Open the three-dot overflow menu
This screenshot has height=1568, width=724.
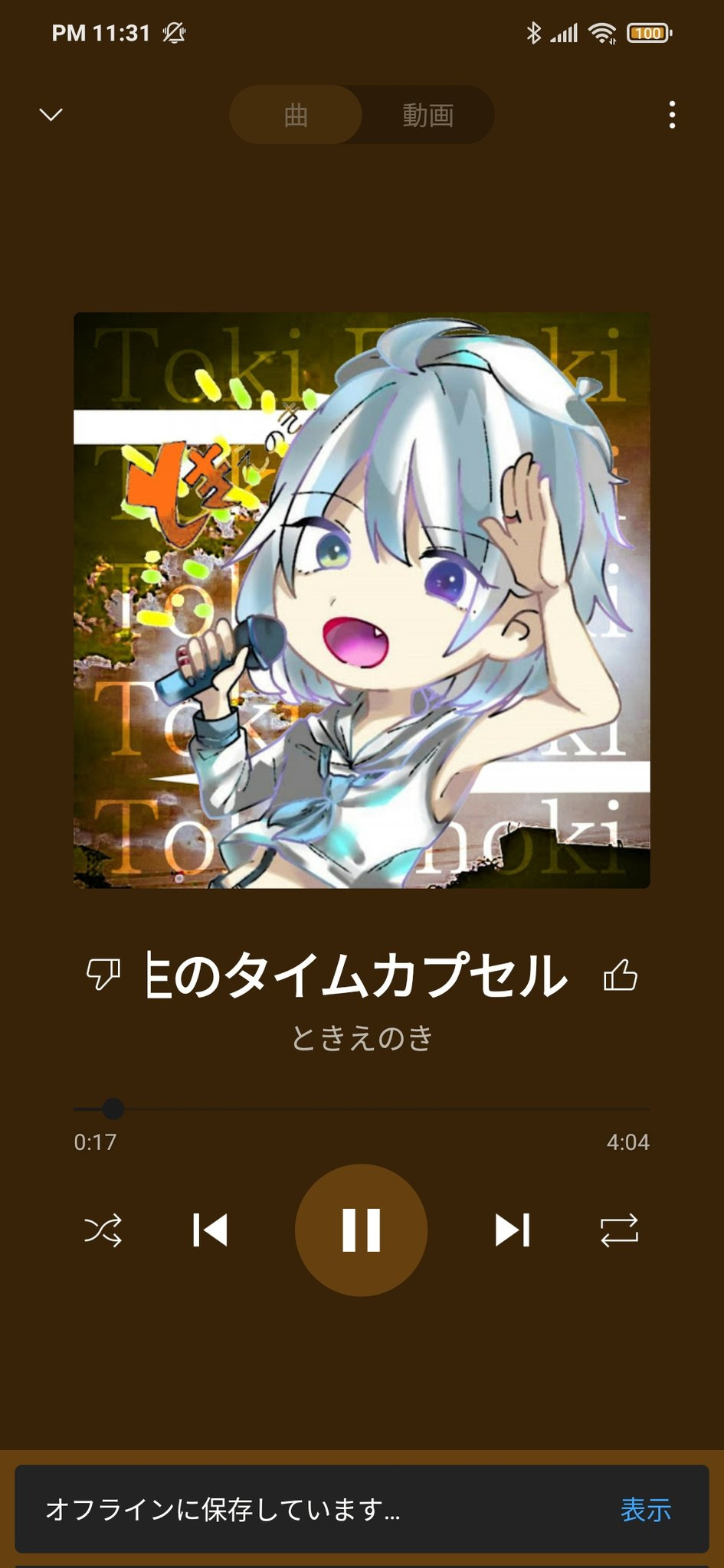(672, 115)
